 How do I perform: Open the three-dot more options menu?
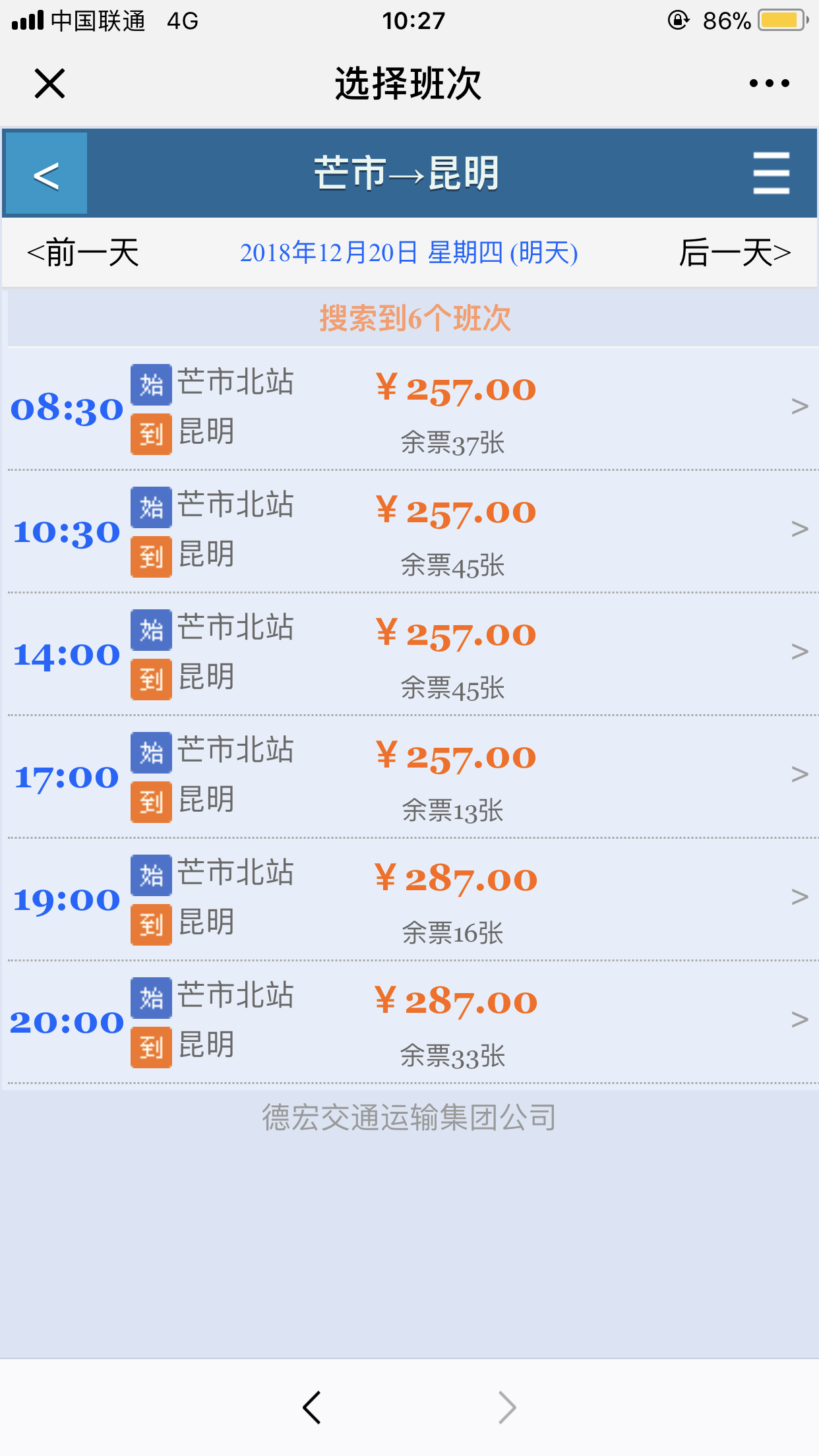[769, 83]
